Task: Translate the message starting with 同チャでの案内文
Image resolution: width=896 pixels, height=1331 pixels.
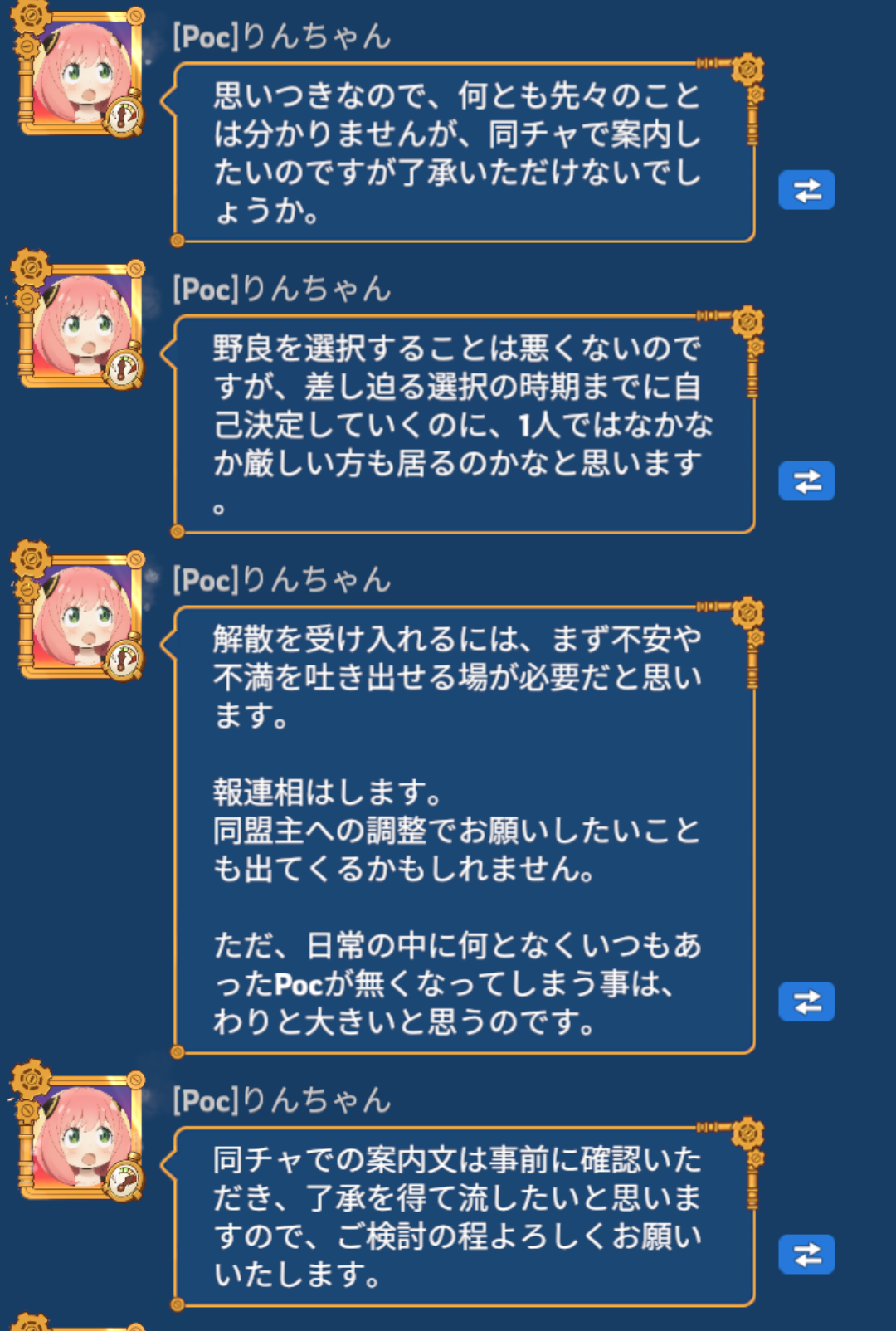Action: tap(806, 1254)
